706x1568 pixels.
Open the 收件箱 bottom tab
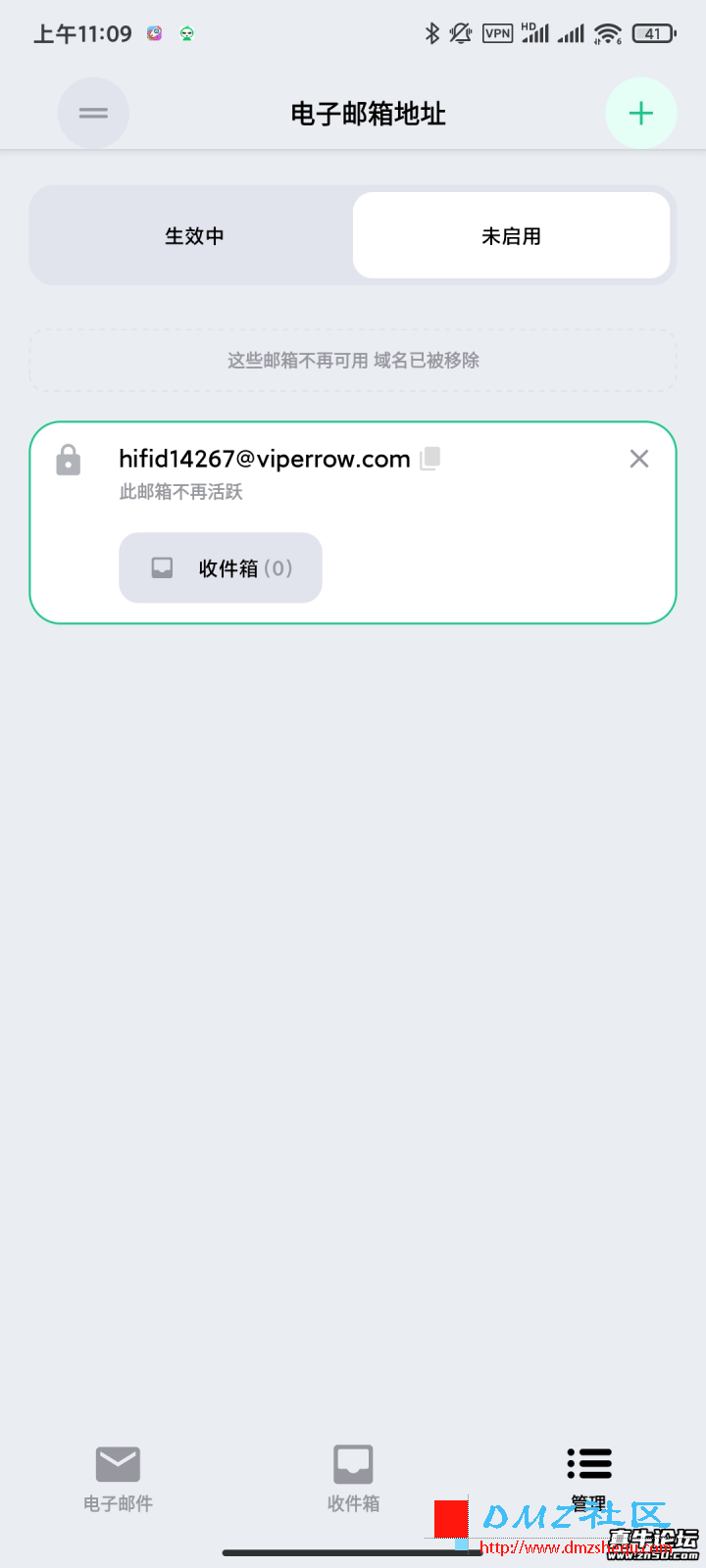coord(353,1479)
